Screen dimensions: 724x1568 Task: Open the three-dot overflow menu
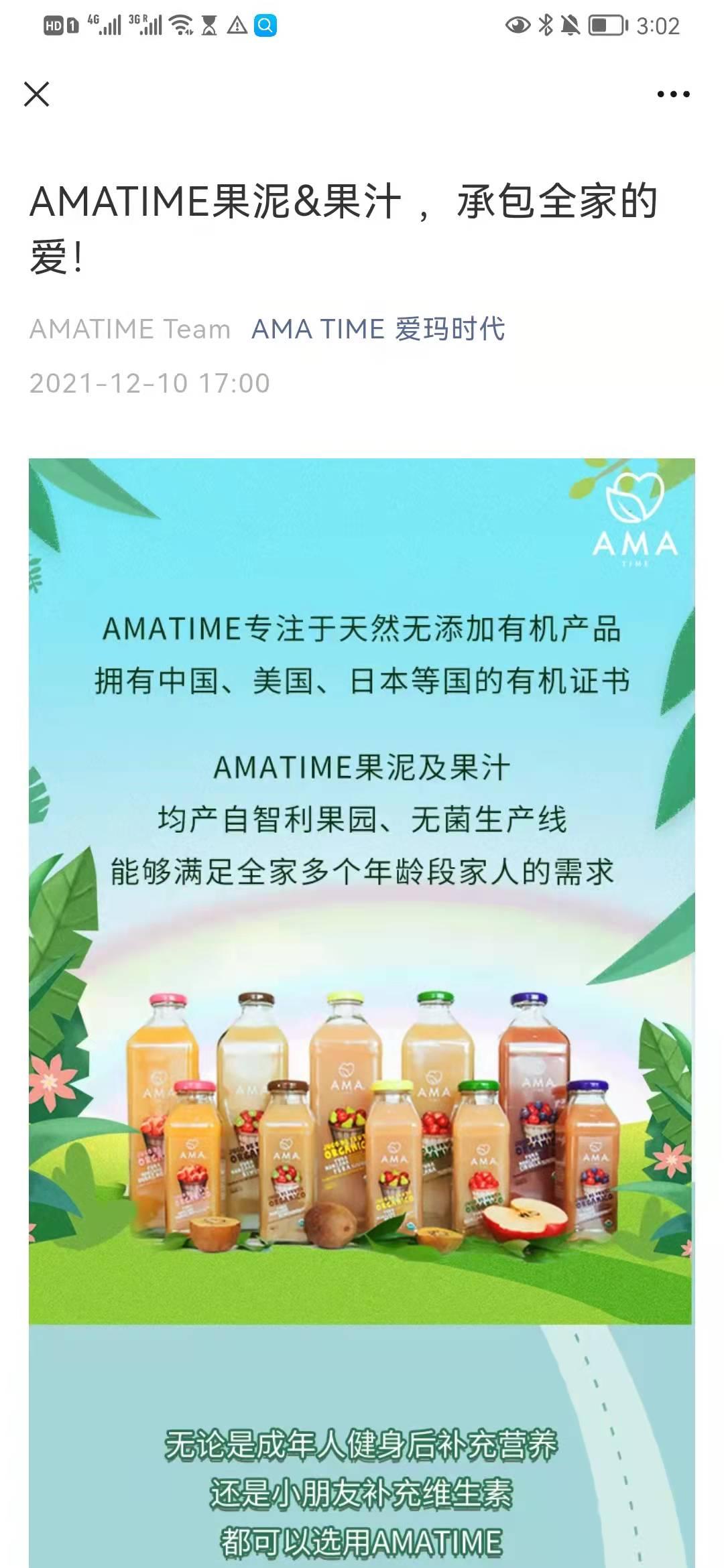(673, 94)
